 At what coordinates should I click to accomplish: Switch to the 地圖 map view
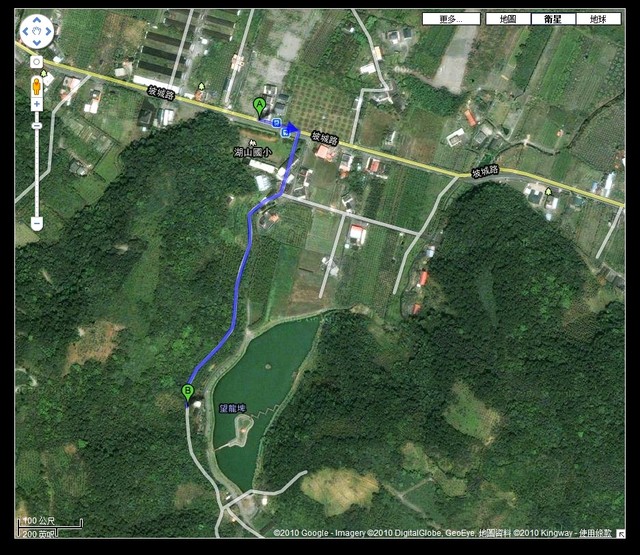click(507, 19)
